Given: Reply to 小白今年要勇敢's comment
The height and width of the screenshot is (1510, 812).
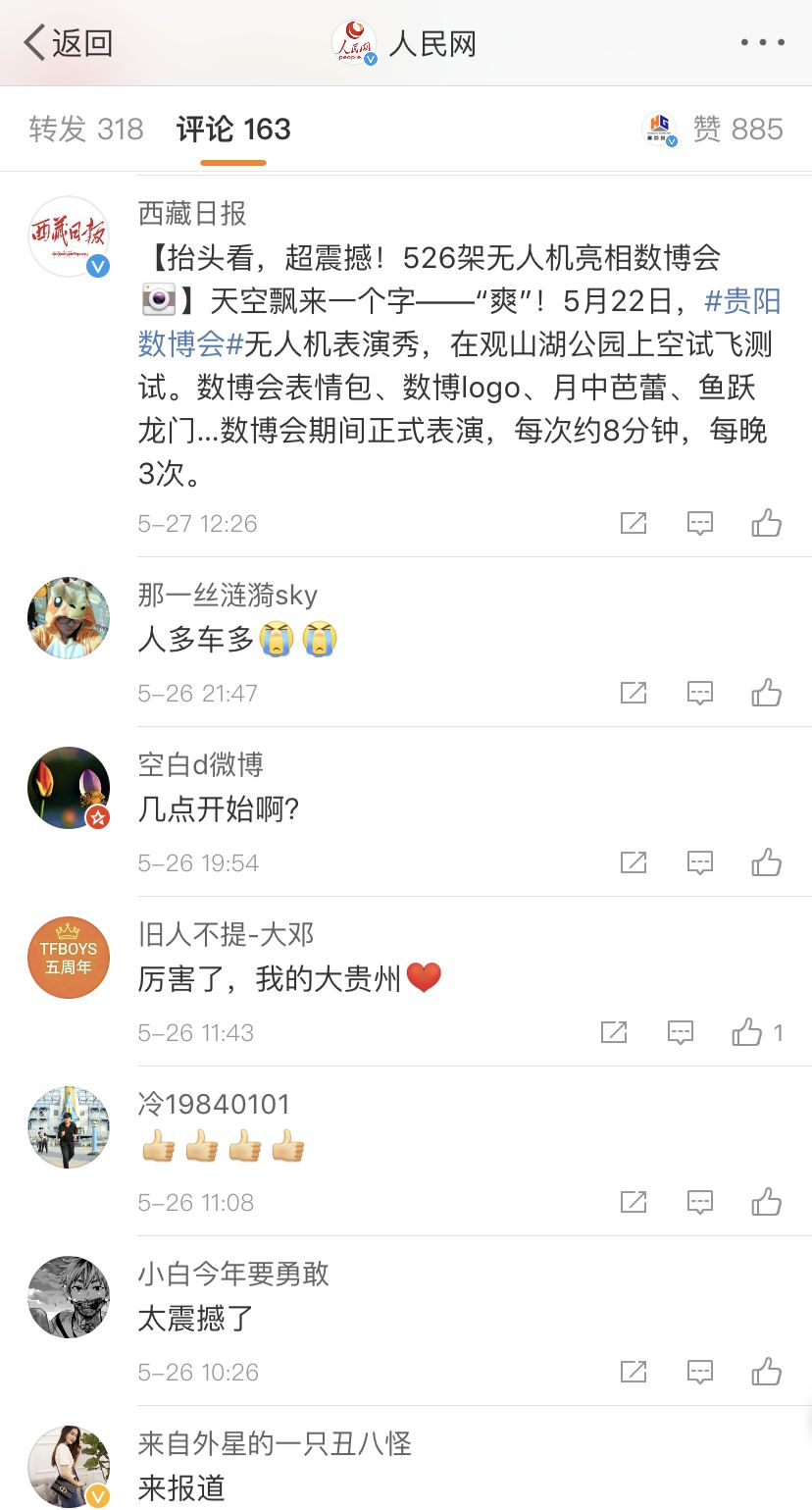Looking at the screenshot, I should pyautogui.click(x=699, y=1372).
